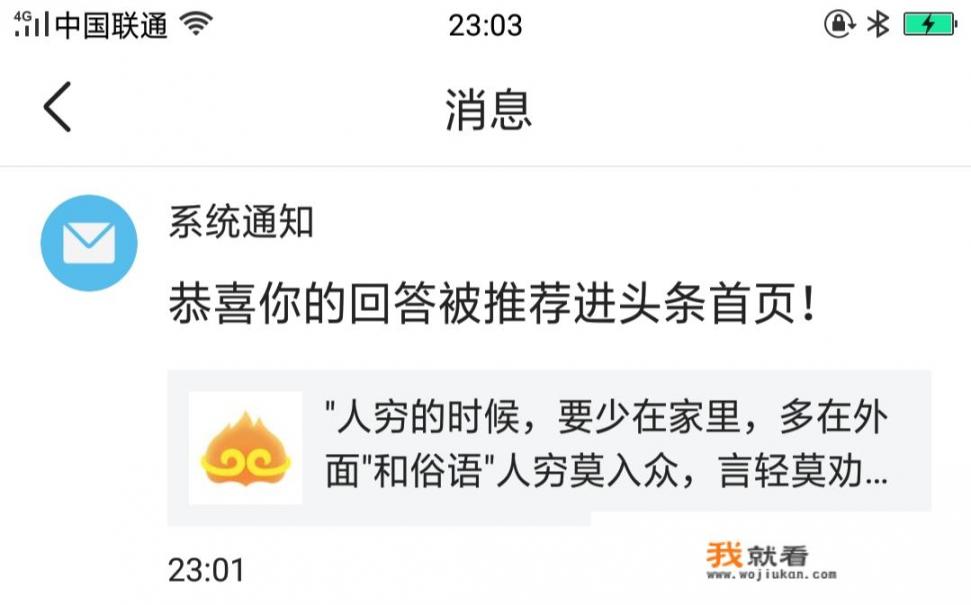Tap the 系统通知 mail avatar

click(x=88, y=243)
